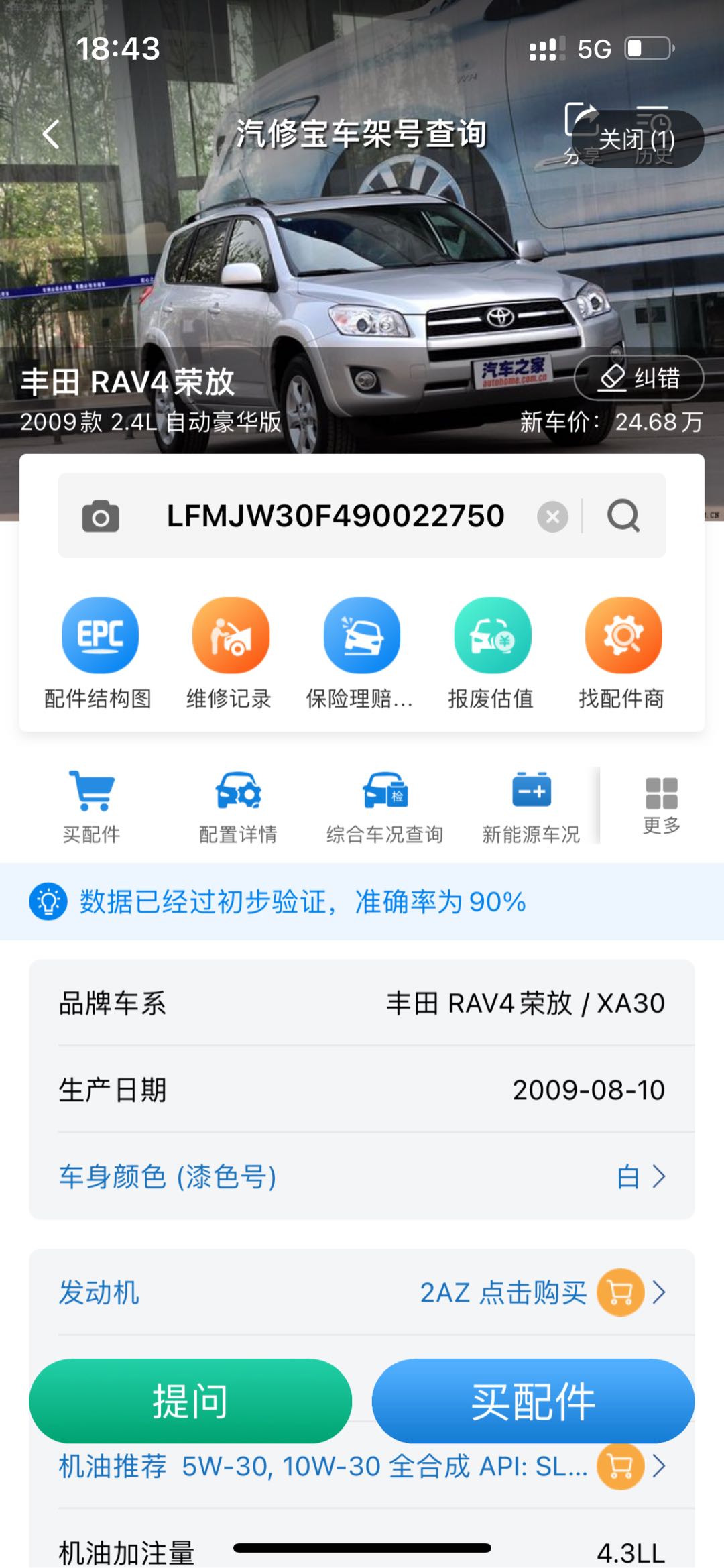Scan a VIN with the camera icon
Viewport: 724px width, 1568px height.
[101, 516]
